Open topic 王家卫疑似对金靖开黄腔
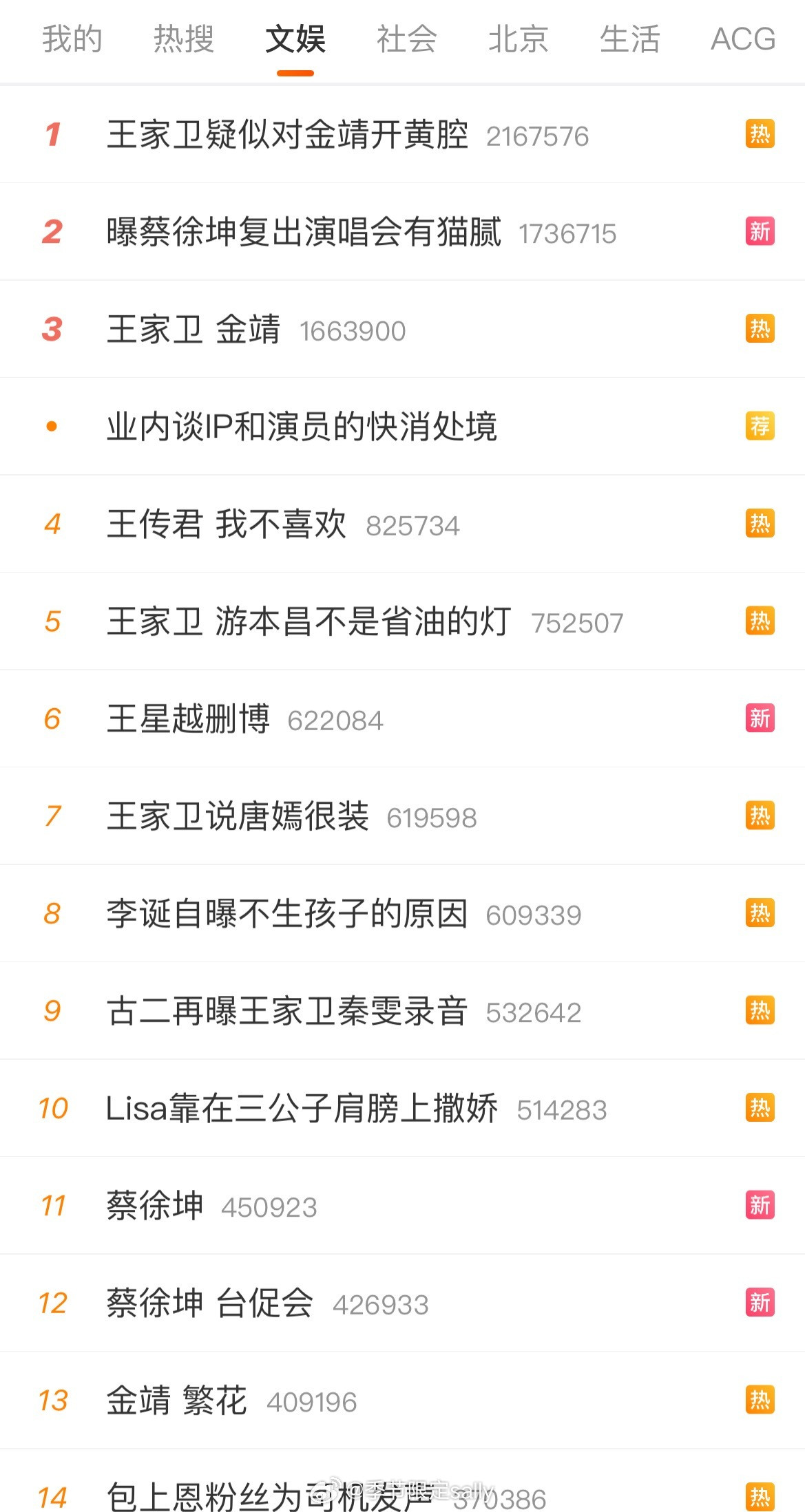 (x=288, y=135)
